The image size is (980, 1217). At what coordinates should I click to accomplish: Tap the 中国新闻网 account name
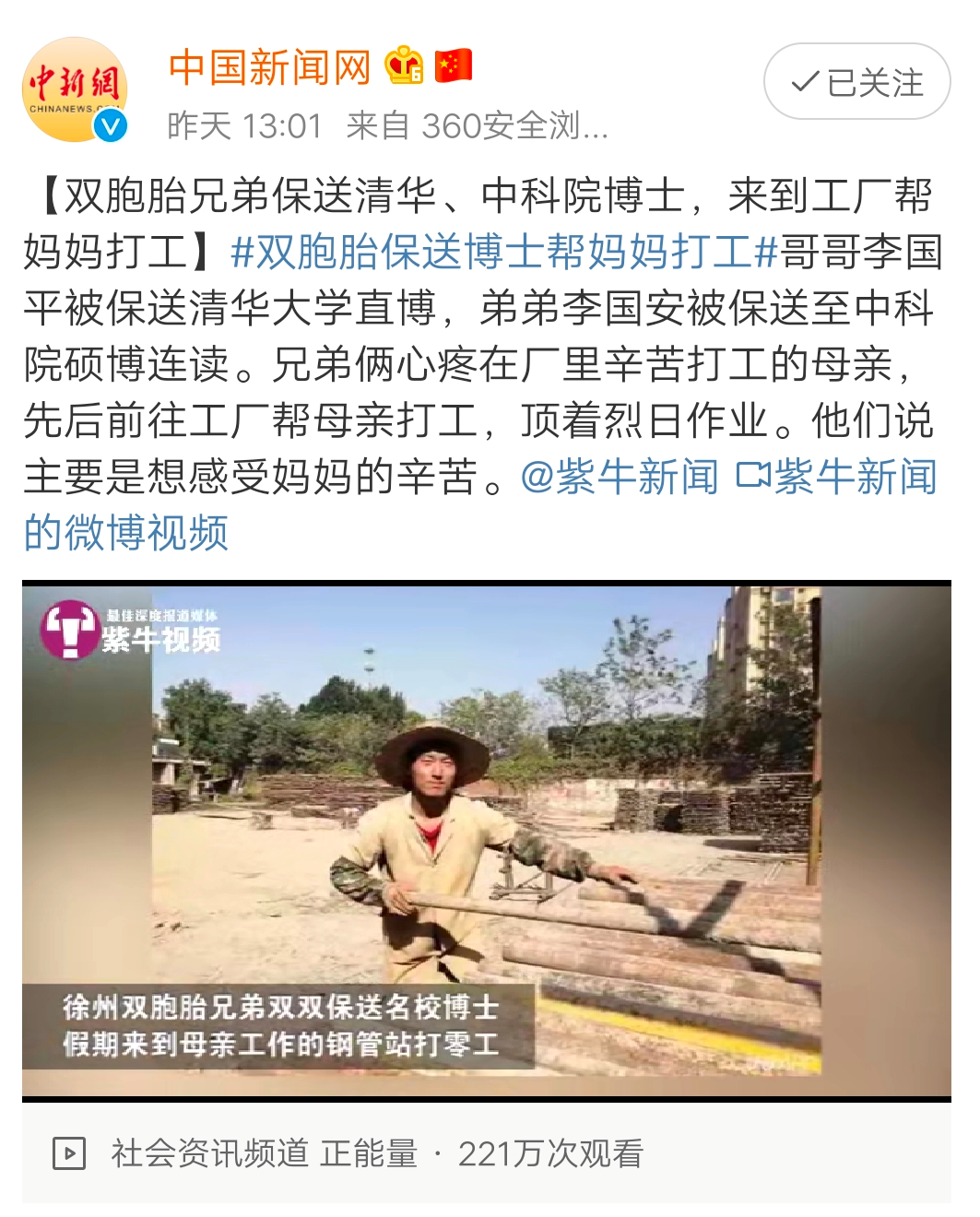(269, 67)
